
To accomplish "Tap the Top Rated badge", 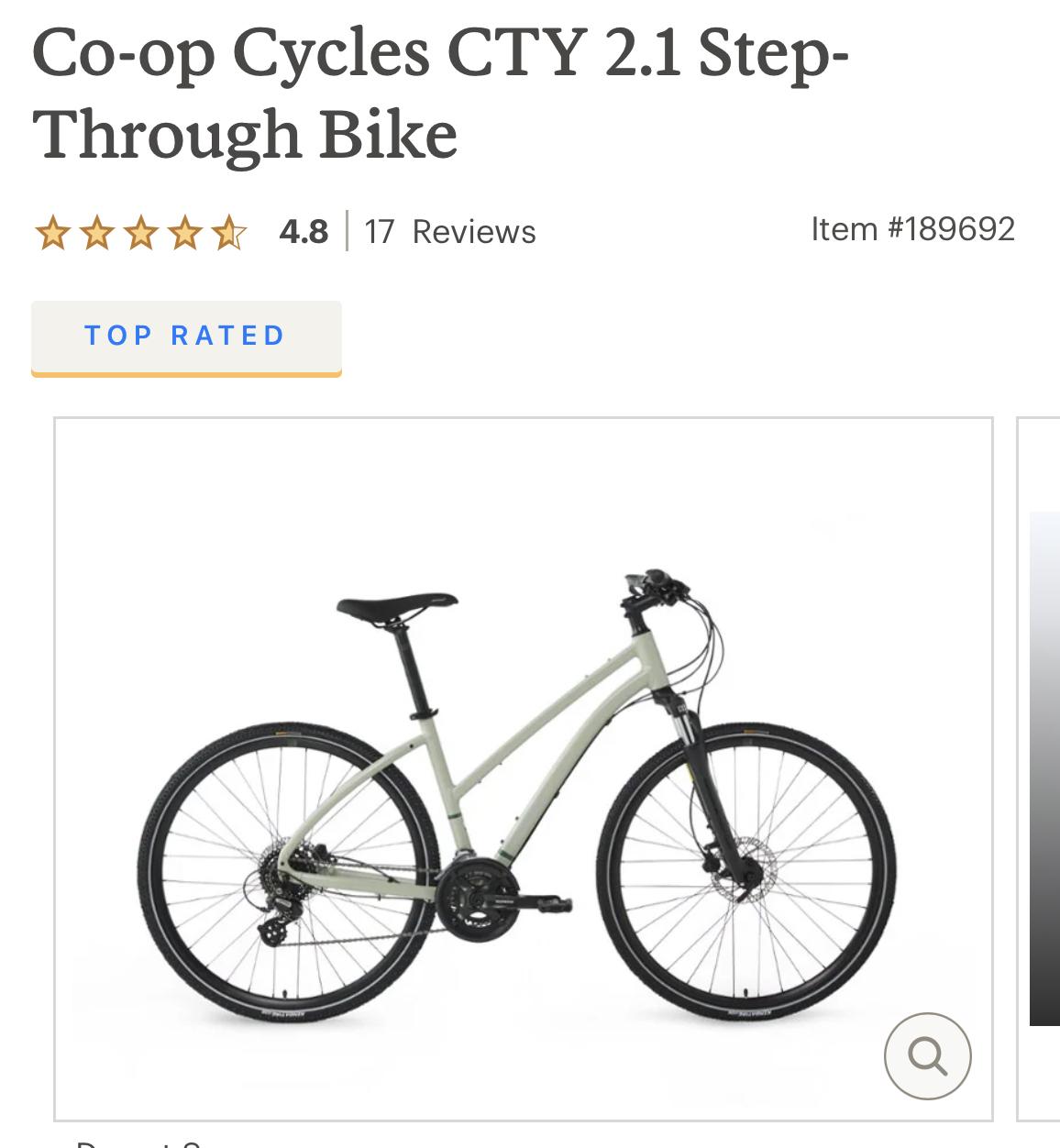I will pos(186,337).
